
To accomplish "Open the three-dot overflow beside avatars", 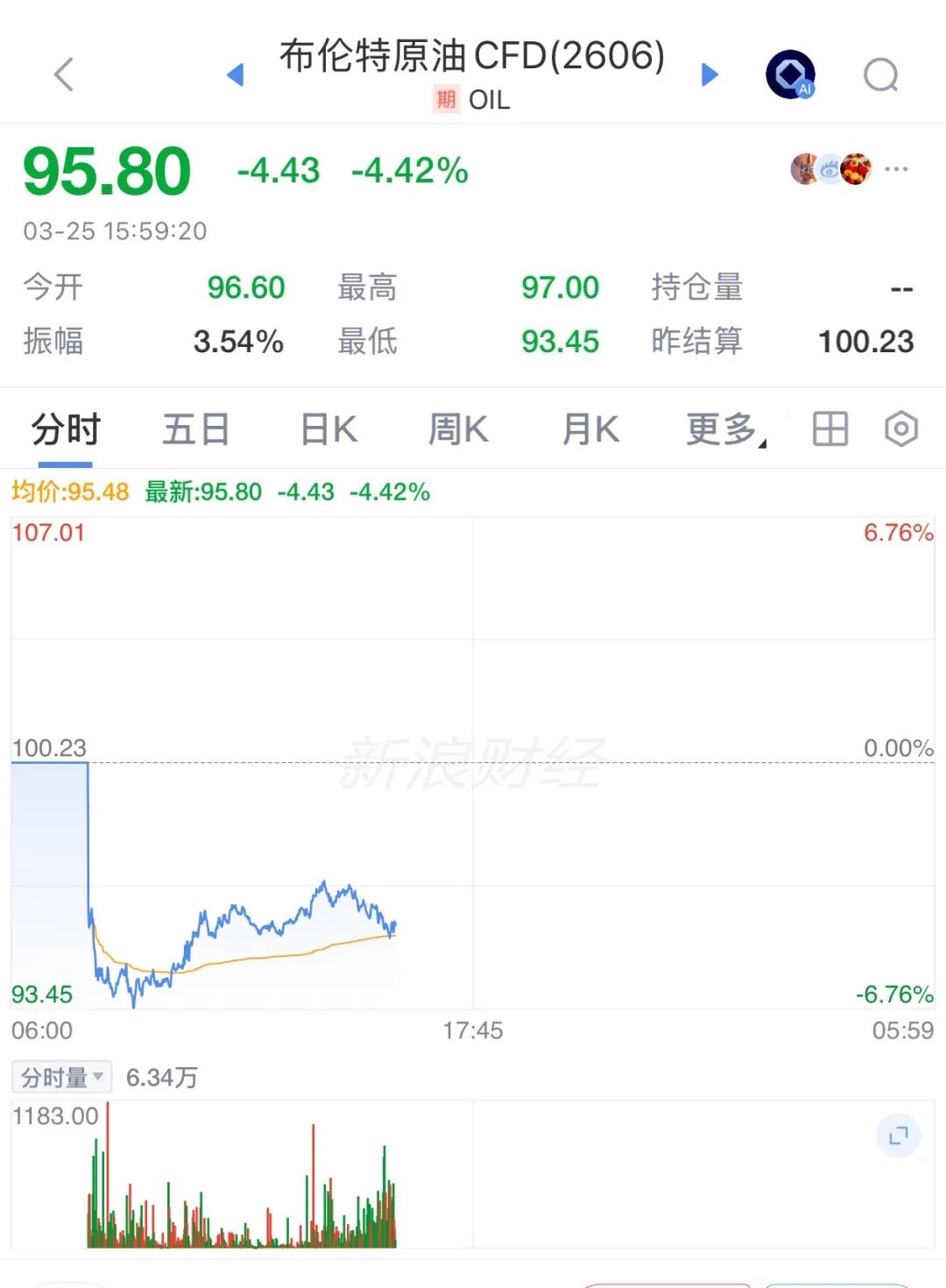I will (x=896, y=169).
